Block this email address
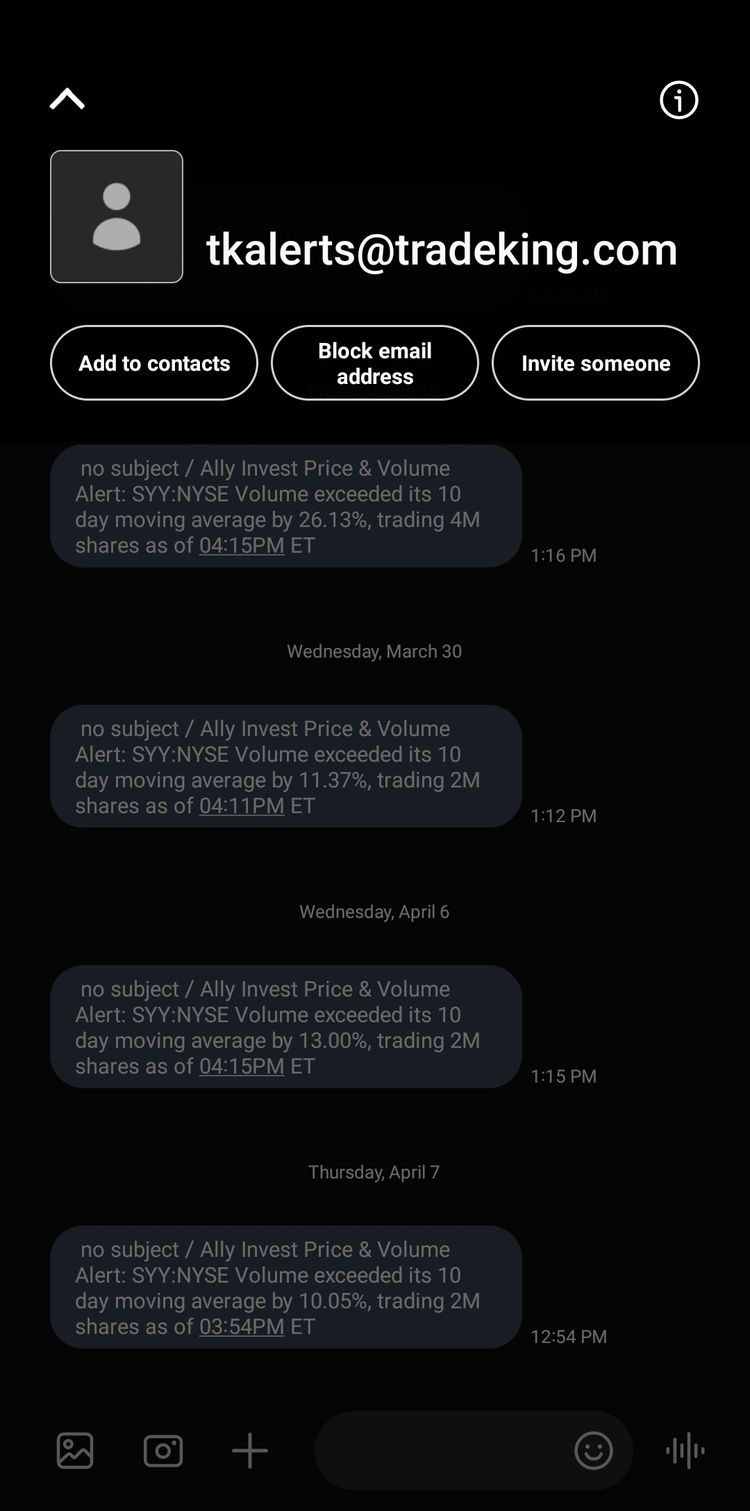750x1511 pixels. 375,363
